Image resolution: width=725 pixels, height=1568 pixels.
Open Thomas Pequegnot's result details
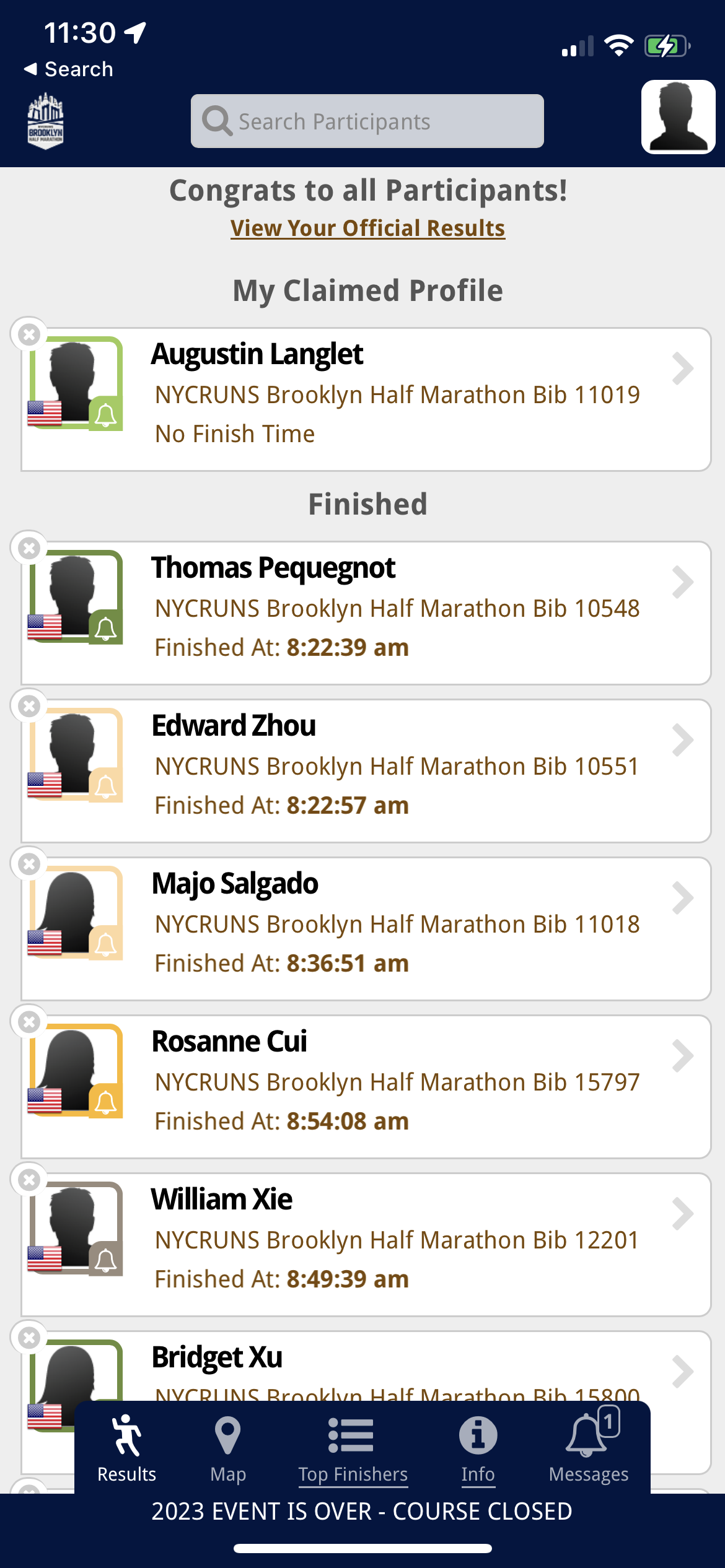click(x=366, y=613)
